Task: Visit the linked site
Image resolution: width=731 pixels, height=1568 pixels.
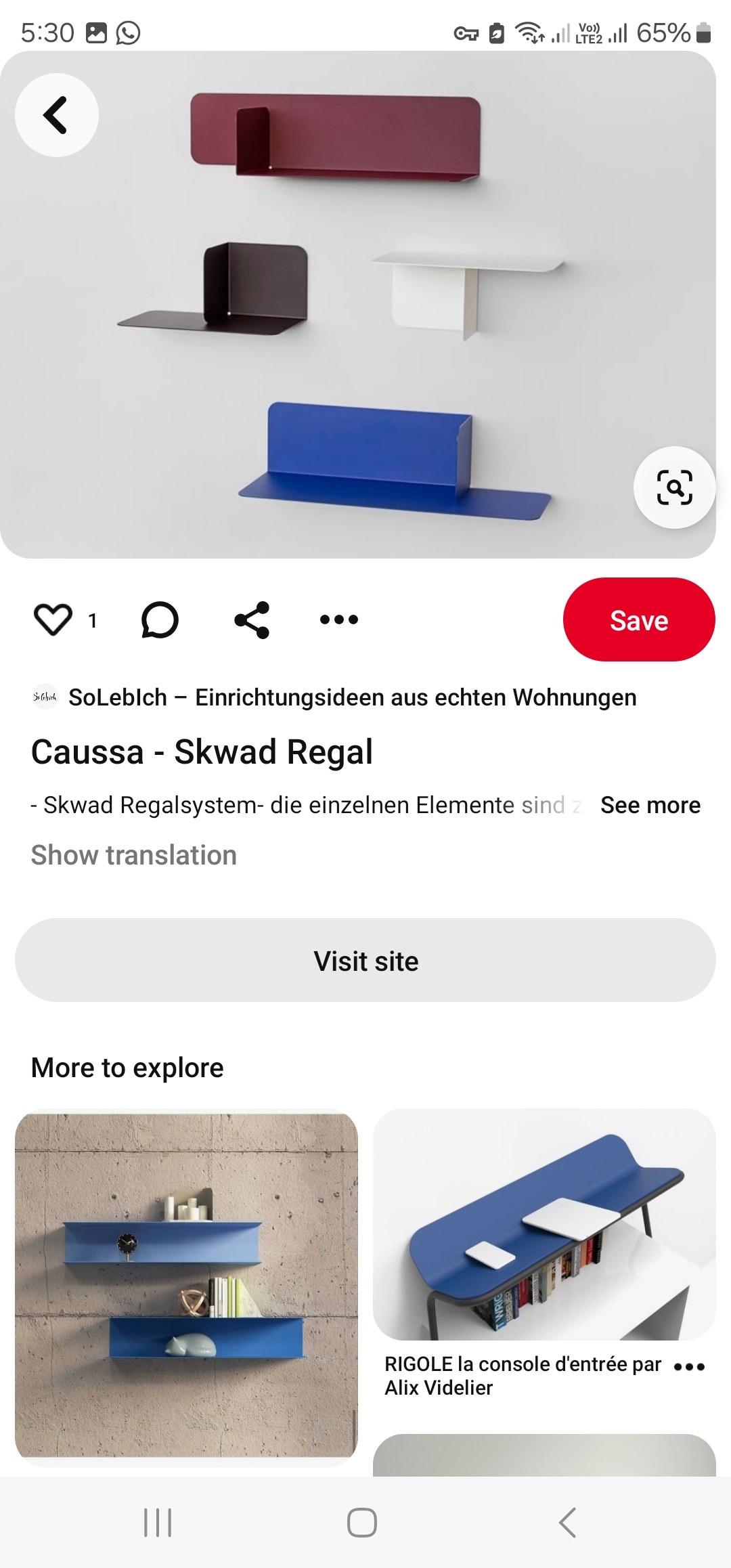Action: 365,961
